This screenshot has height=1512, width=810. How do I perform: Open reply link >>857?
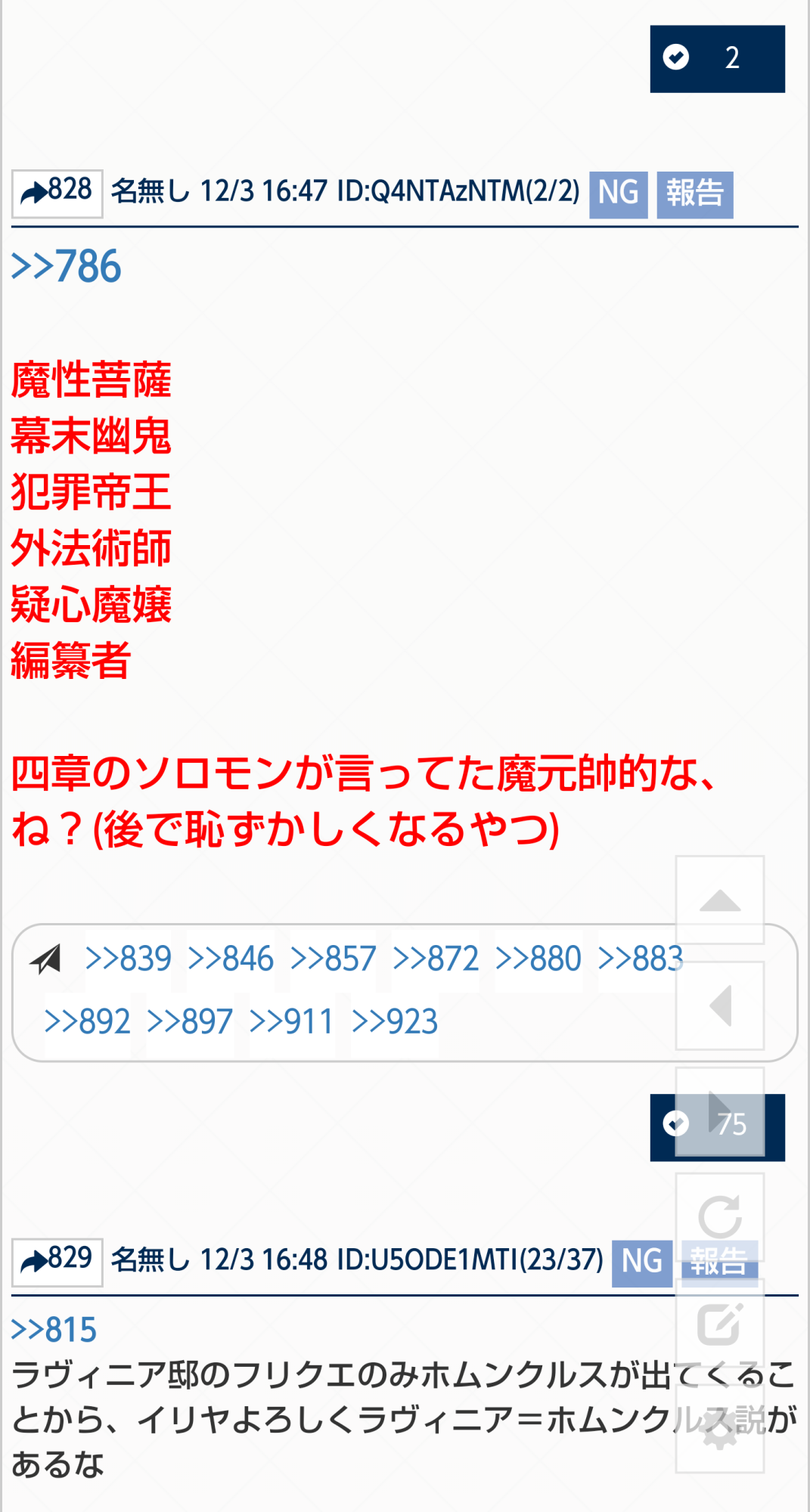pos(333,959)
